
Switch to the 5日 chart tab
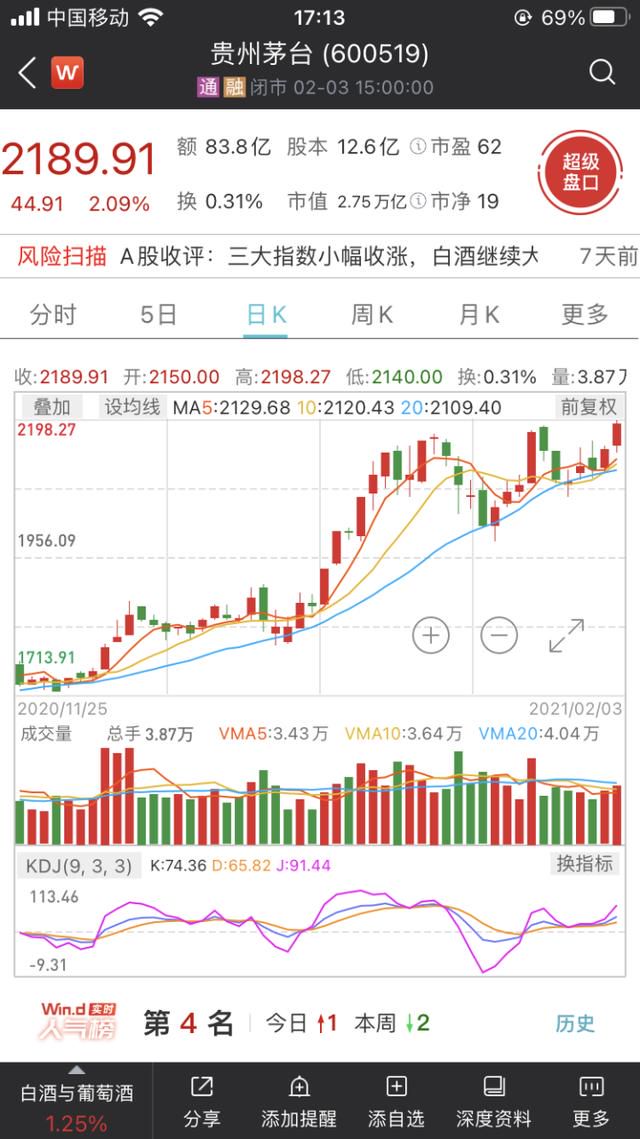(x=159, y=315)
